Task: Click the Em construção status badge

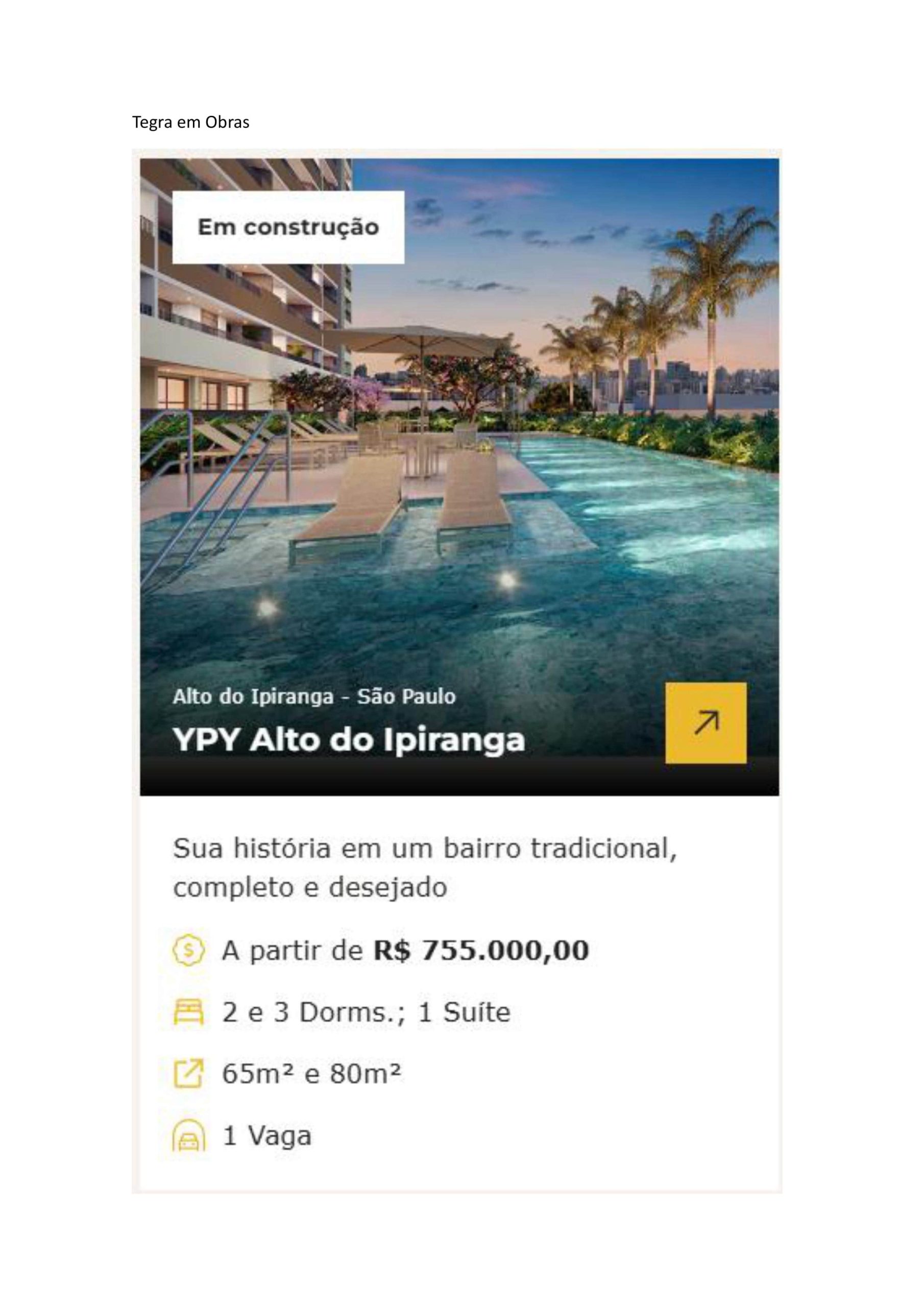Action: pos(289,228)
